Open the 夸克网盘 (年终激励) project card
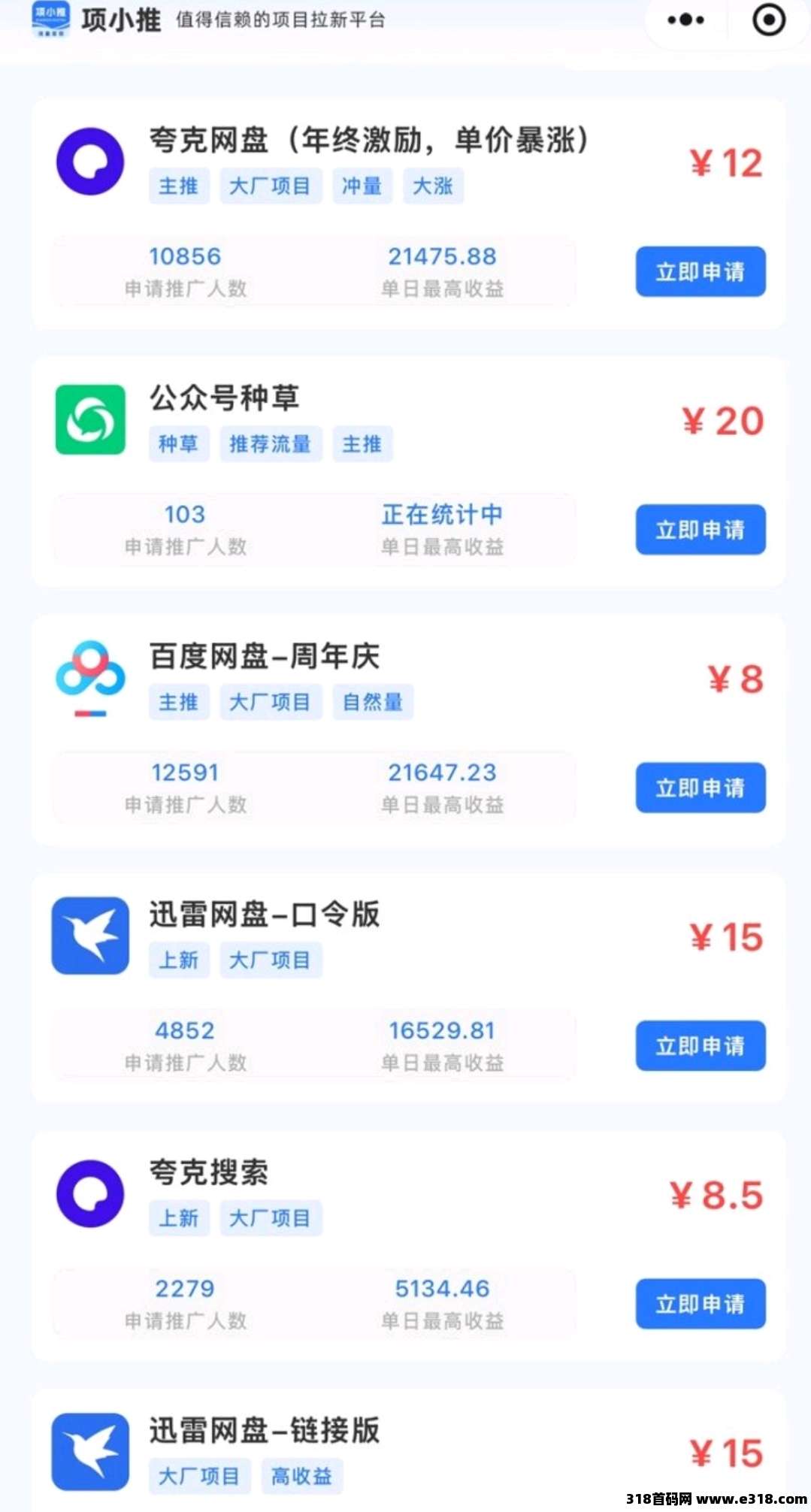The image size is (811, 1512). (x=368, y=141)
